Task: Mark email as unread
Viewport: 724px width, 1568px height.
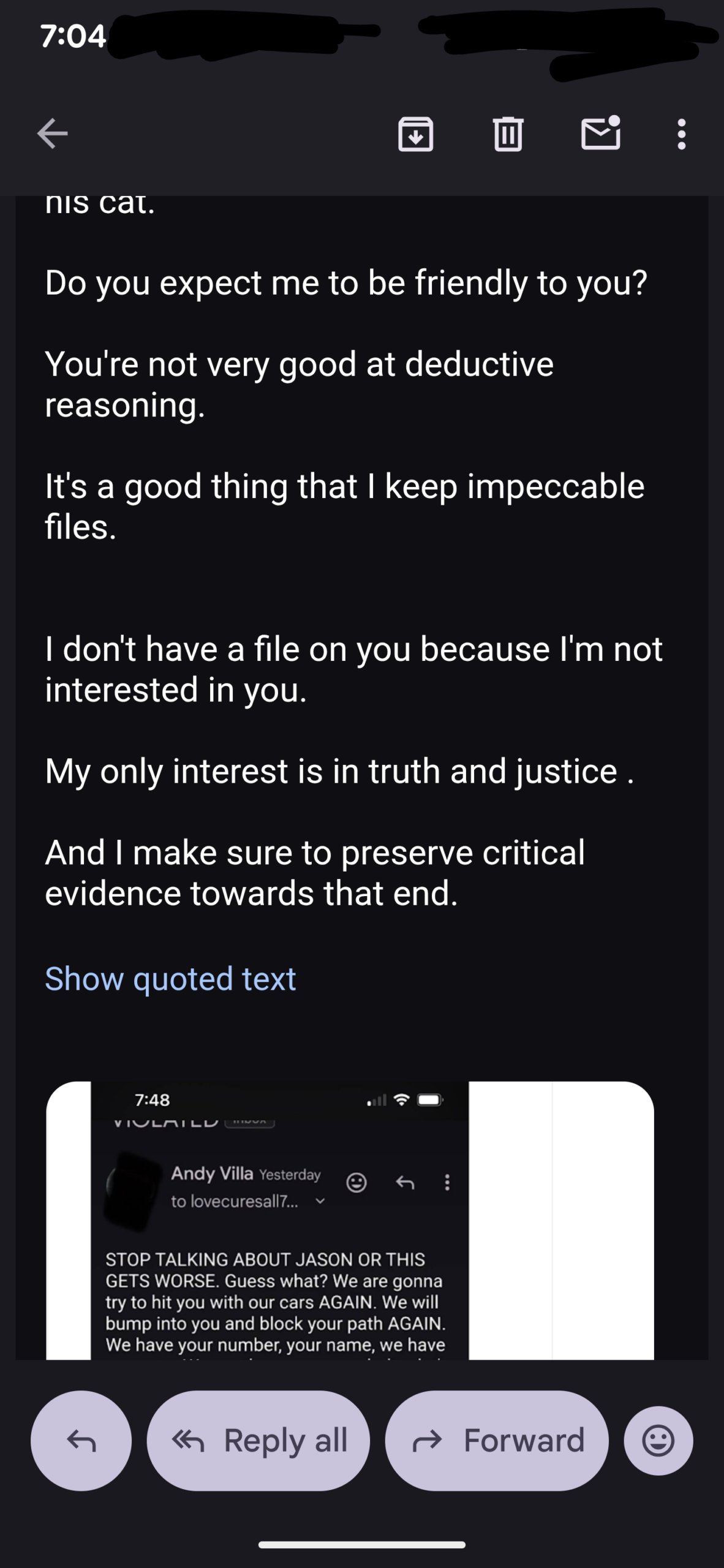Action: pyautogui.click(x=600, y=134)
